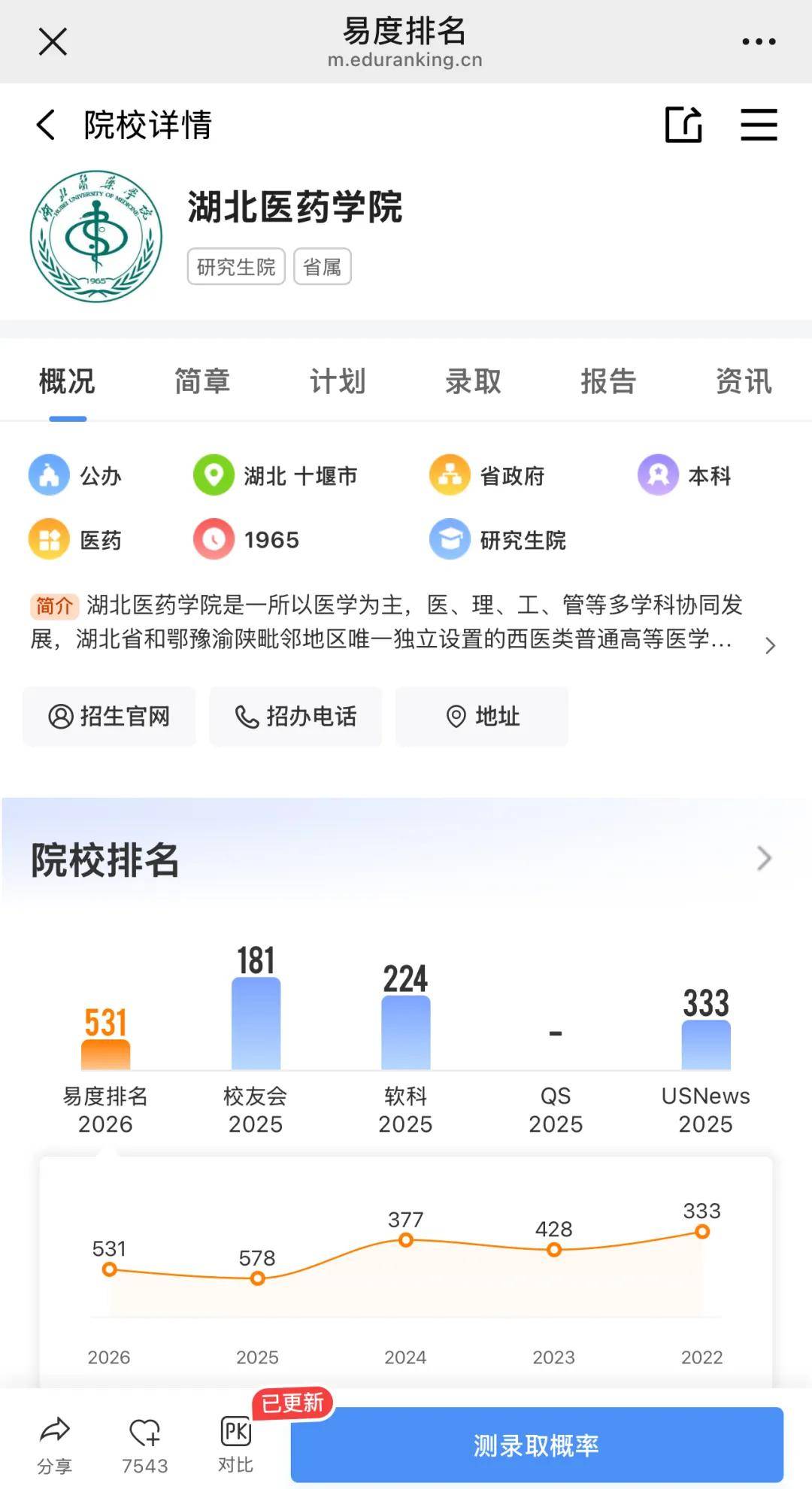Open the 对比 PK comparison
This screenshot has height=1489, width=812.
tap(235, 1444)
